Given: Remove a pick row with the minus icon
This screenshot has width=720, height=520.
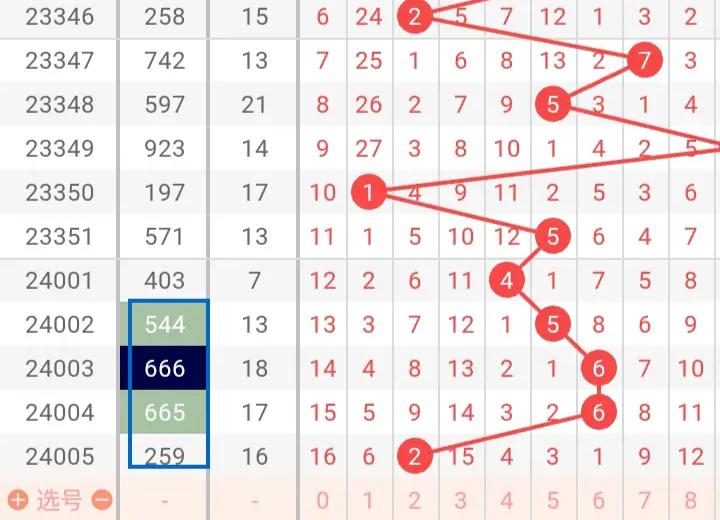Looking at the screenshot, I should (101, 500).
